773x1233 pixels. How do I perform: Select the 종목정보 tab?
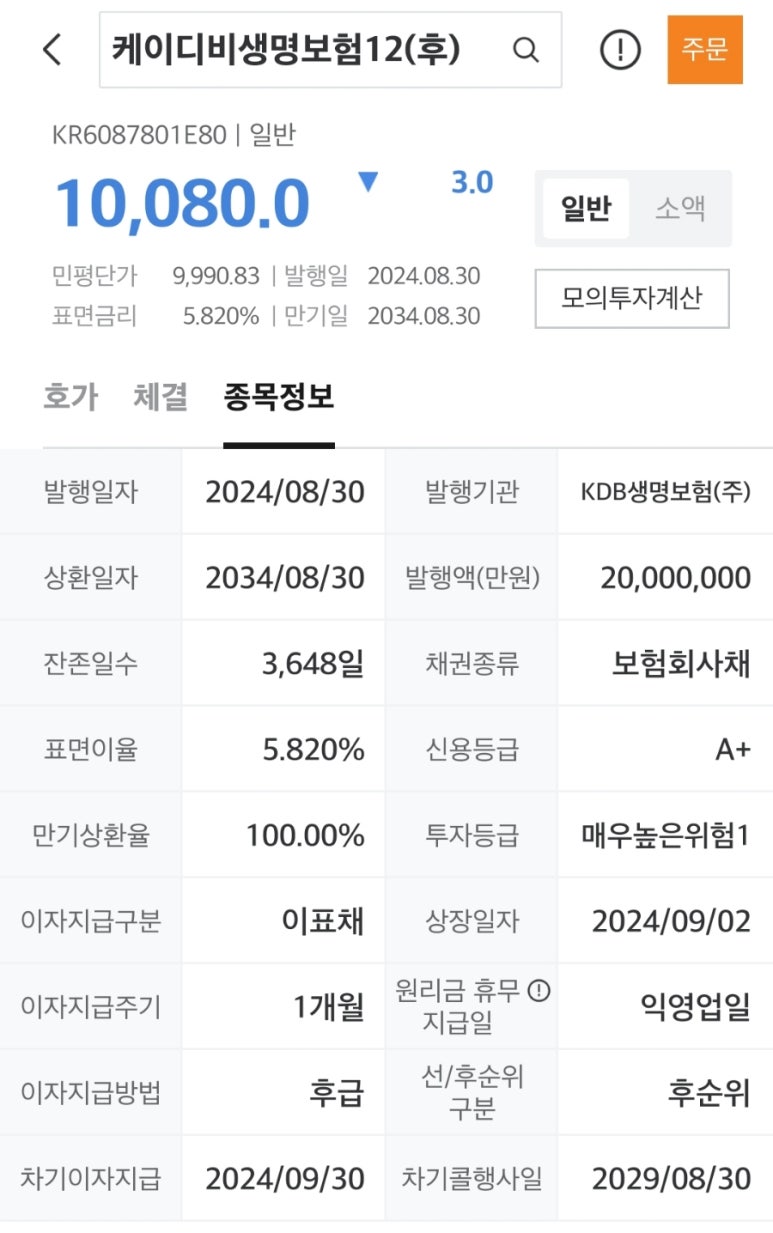[x=278, y=397]
